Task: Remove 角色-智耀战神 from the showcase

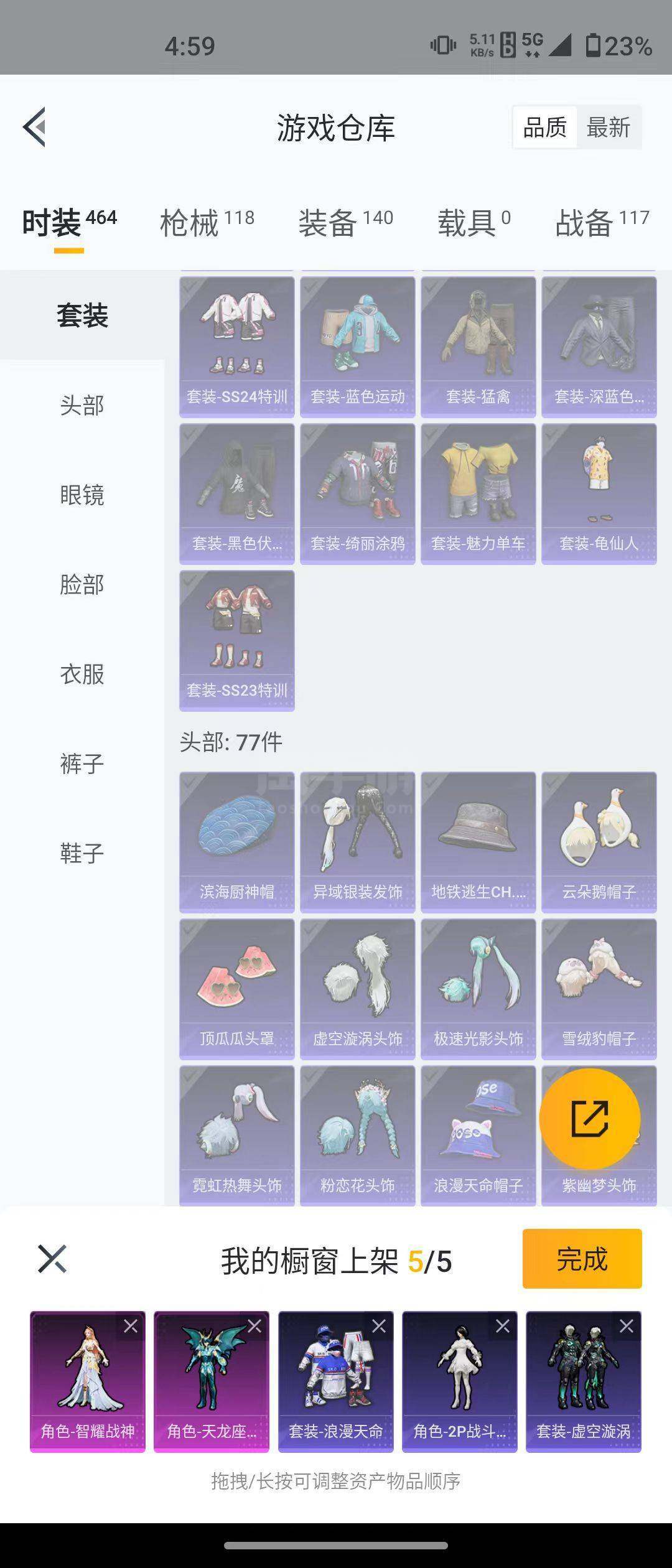Action: (131, 1326)
